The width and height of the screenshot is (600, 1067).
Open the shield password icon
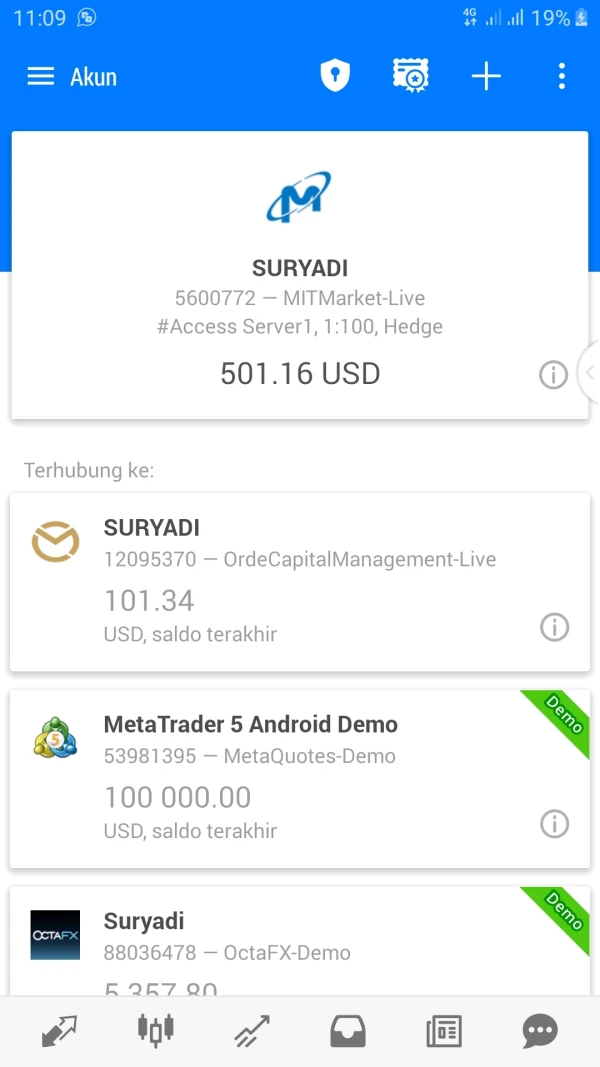point(335,76)
